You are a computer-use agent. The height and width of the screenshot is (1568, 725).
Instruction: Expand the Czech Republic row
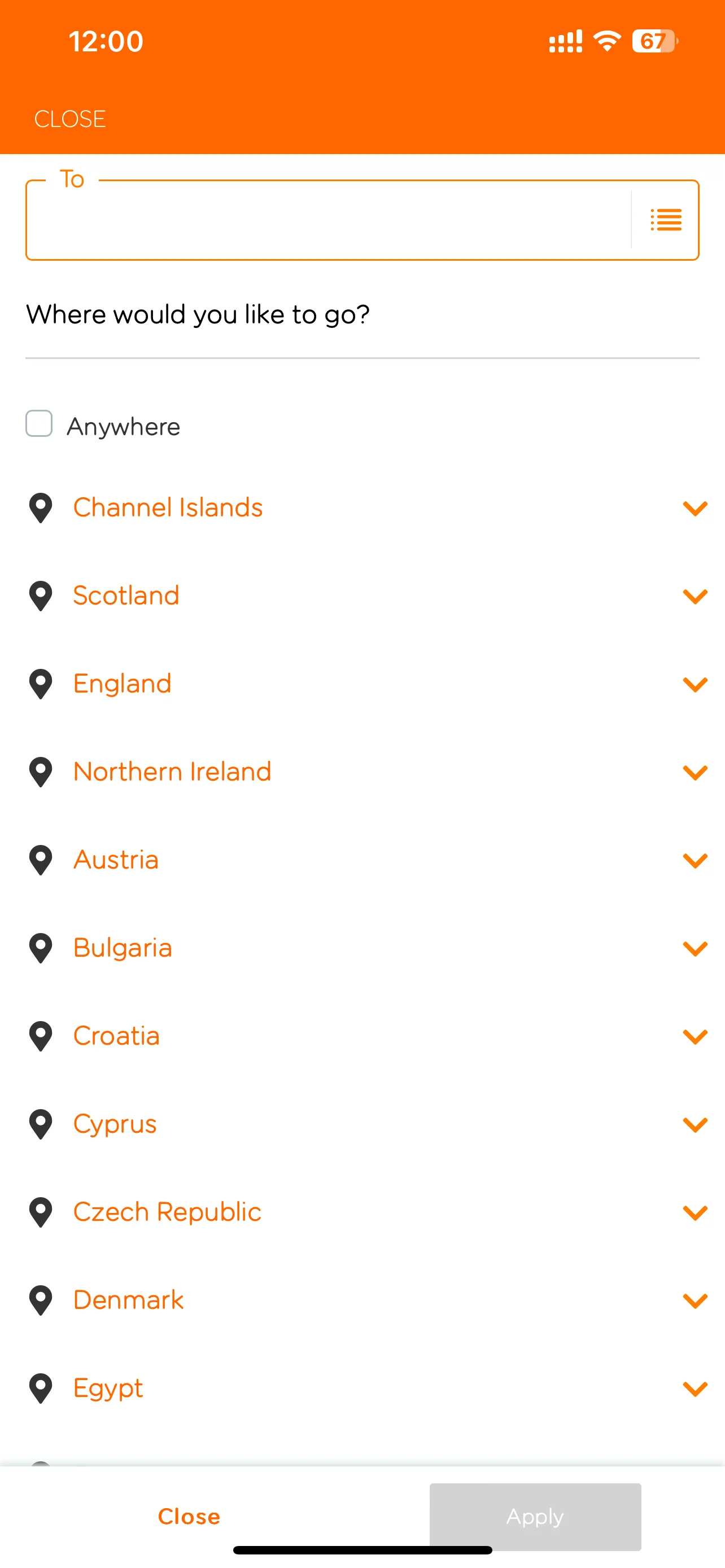695,1212
